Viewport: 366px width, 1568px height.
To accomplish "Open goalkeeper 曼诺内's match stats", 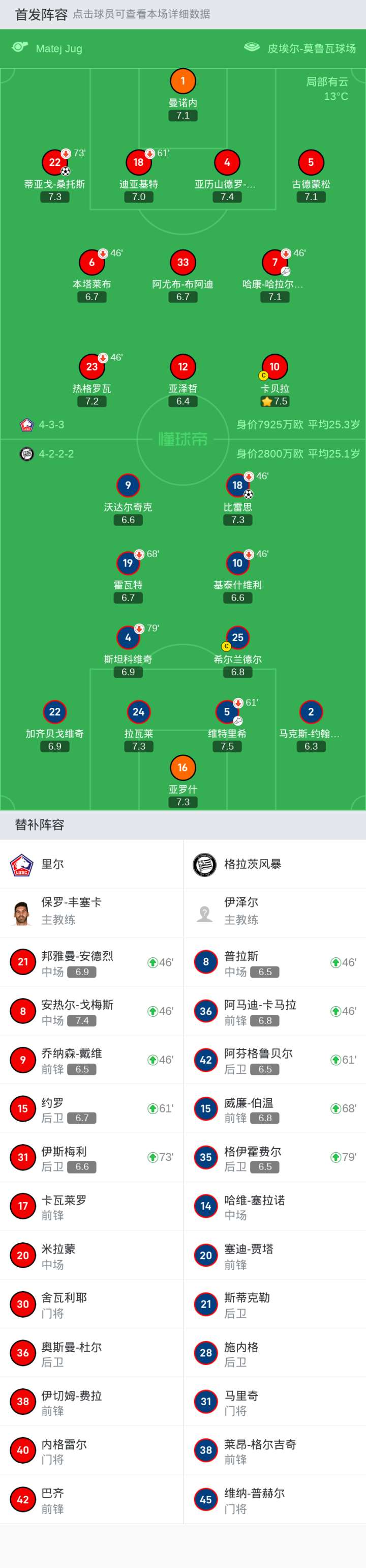I will point(182,81).
